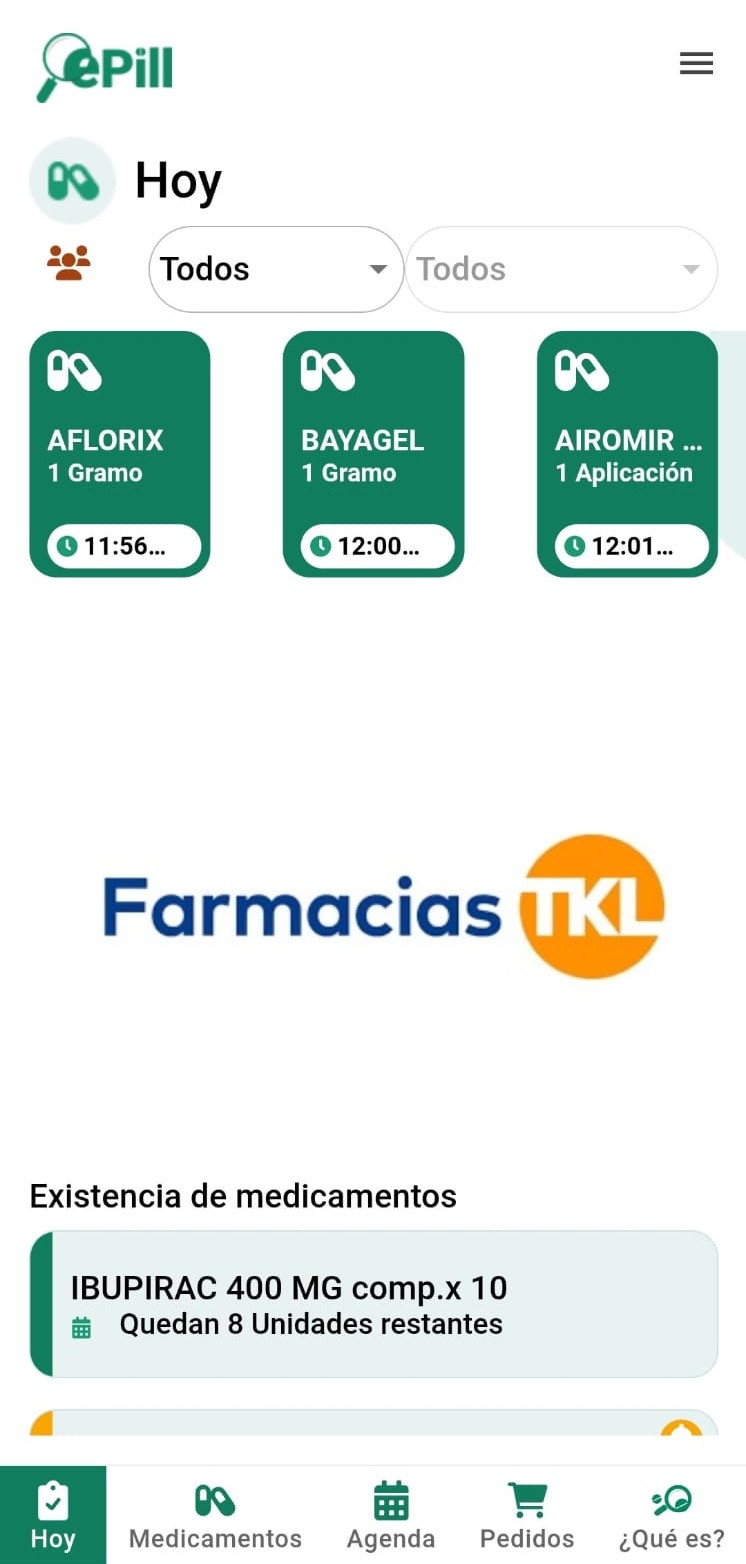Open the AIROMIR 1 Aplicación card

point(627,454)
